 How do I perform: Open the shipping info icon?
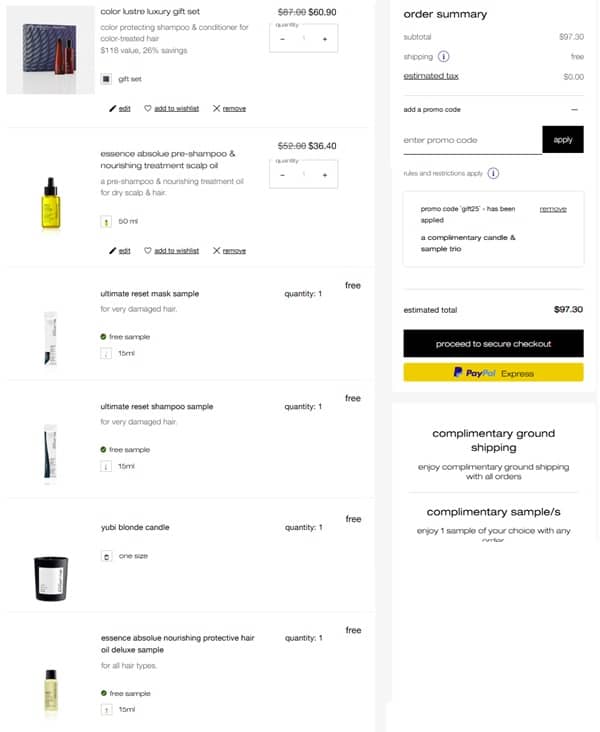pyautogui.click(x=444, y=57)
